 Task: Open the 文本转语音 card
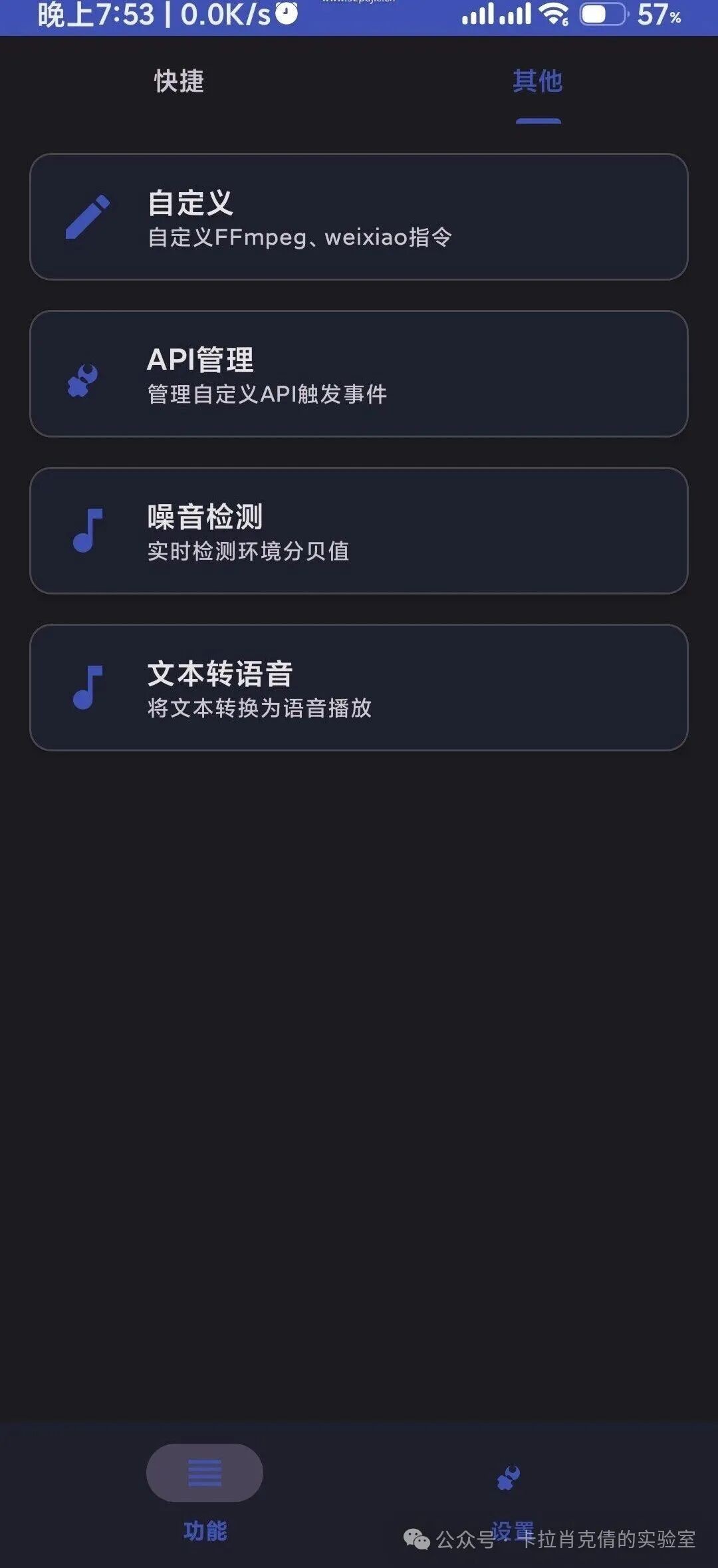tap(359, 688)
